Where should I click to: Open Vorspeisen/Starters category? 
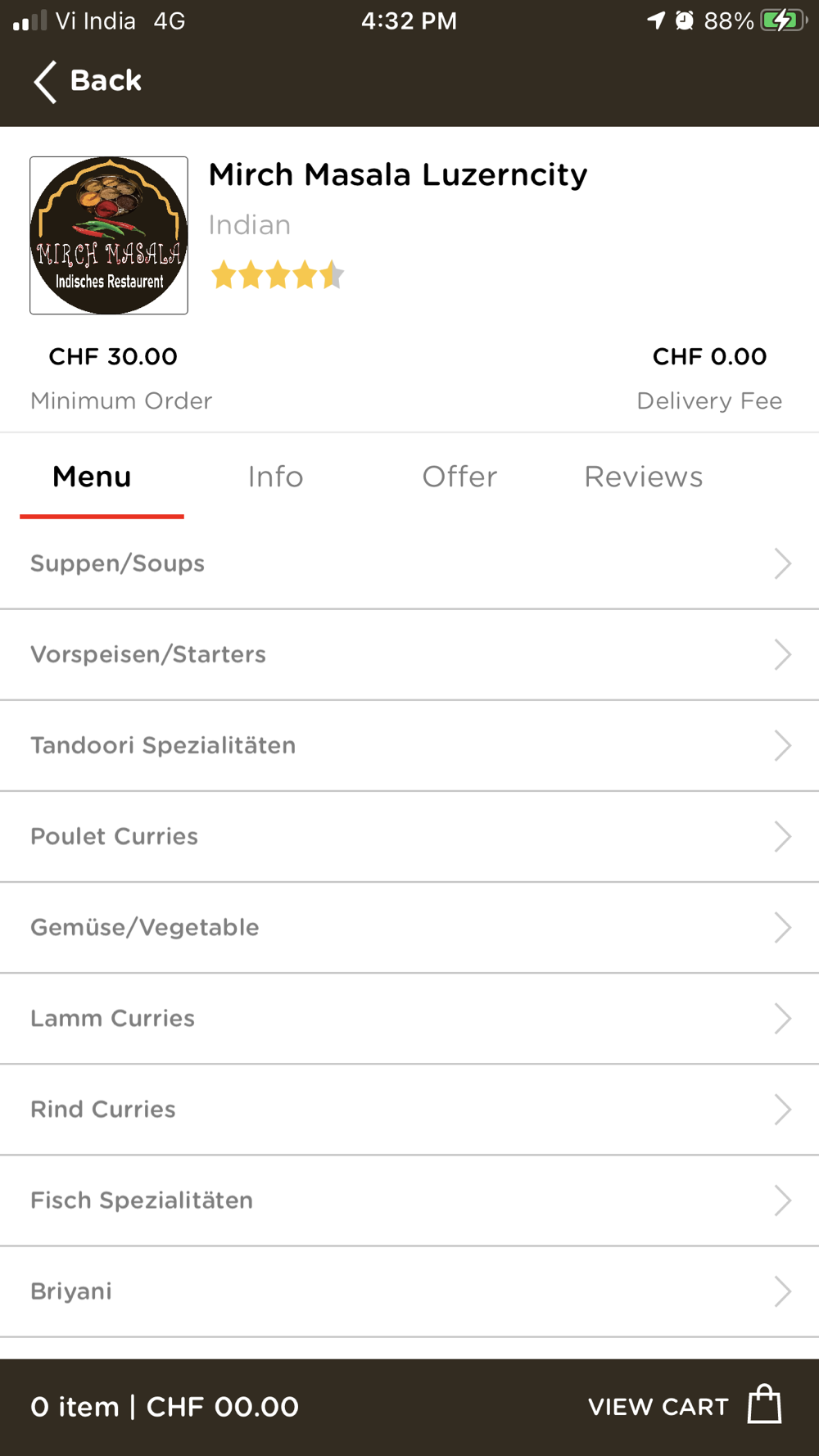(409, 654)
